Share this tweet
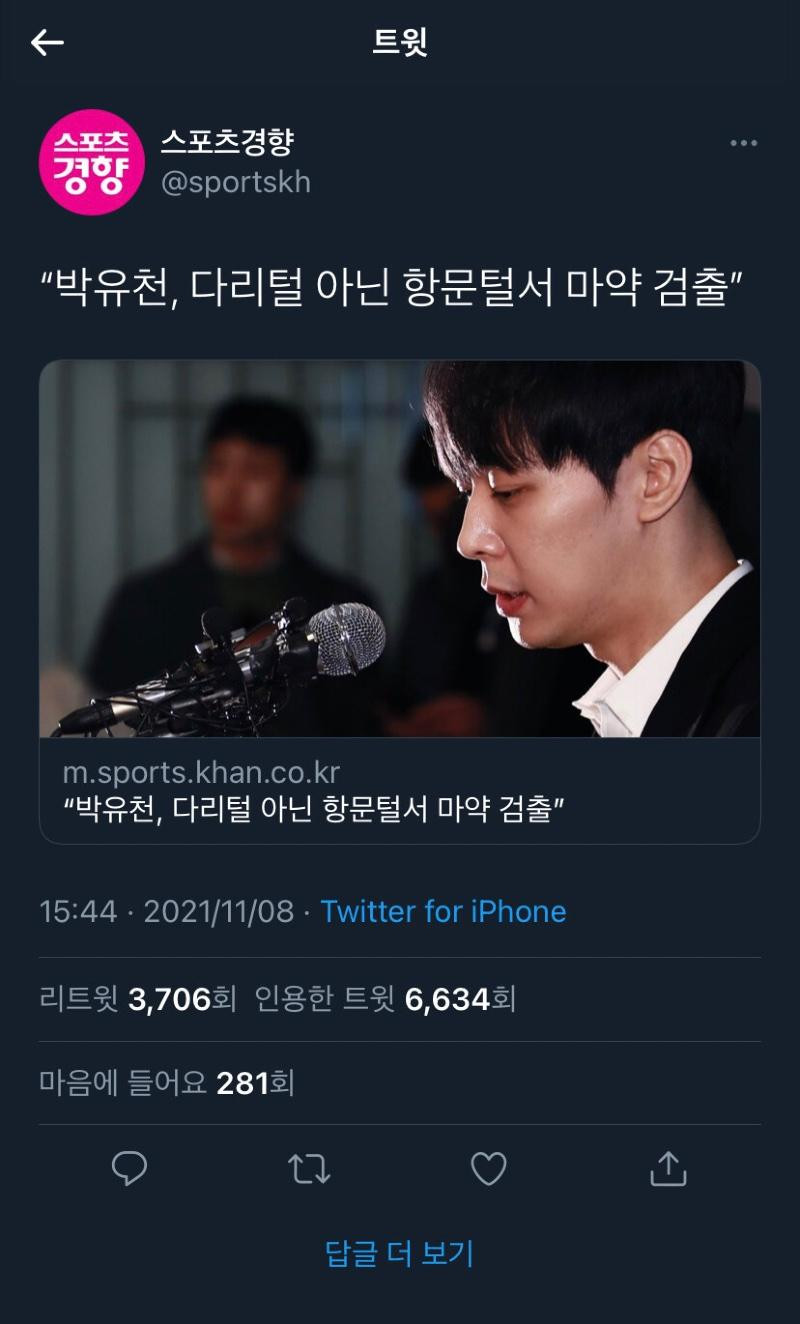The height and width of the screenshot is (1324, 800). click(x=668, y=1168)
